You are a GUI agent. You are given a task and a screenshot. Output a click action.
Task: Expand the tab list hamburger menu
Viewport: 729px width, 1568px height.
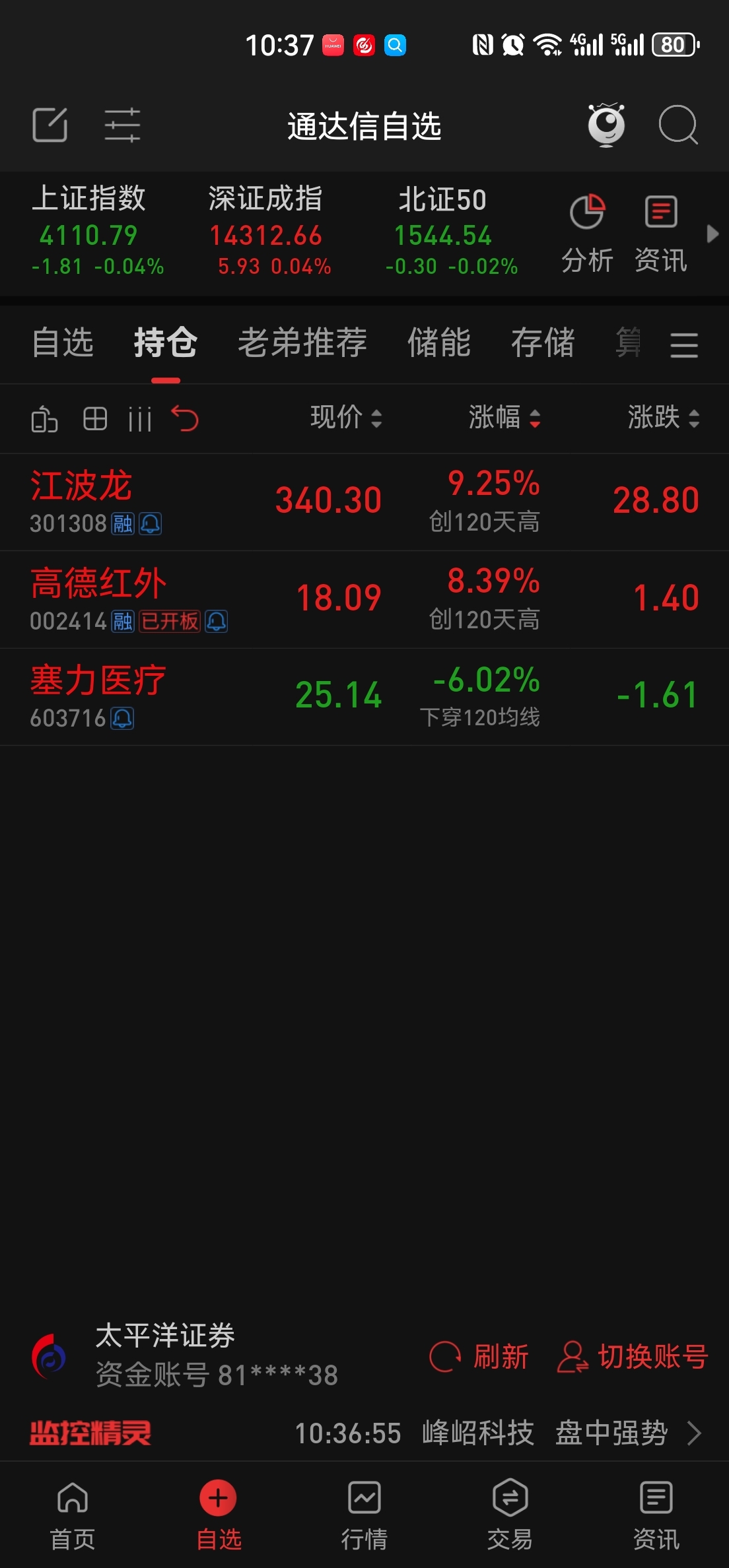tap(684, 344)
